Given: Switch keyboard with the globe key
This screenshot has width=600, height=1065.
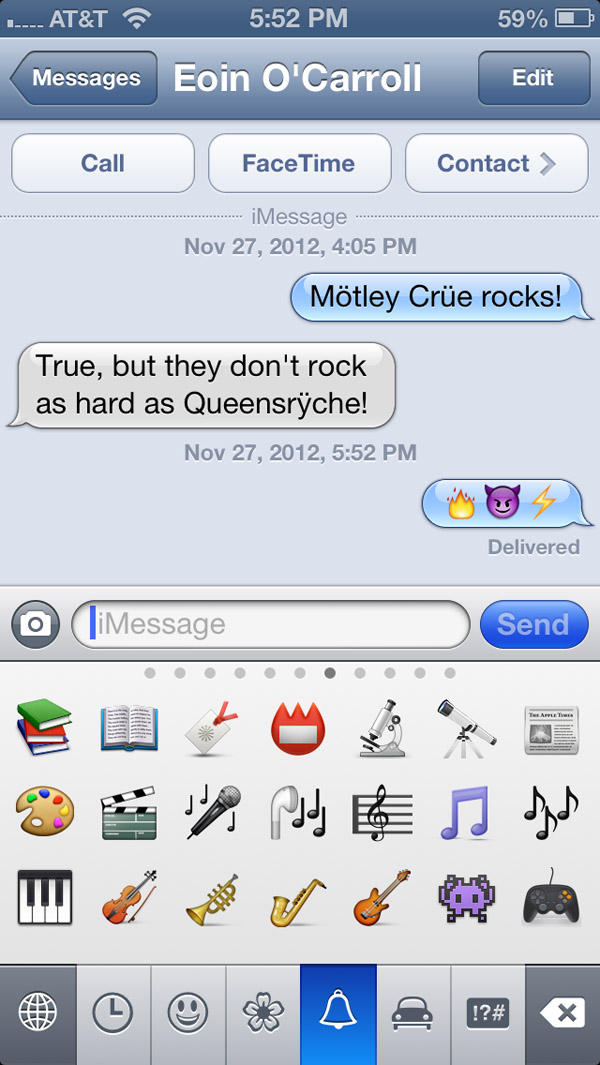Looking at the screenshot, I should point(37,1014).
